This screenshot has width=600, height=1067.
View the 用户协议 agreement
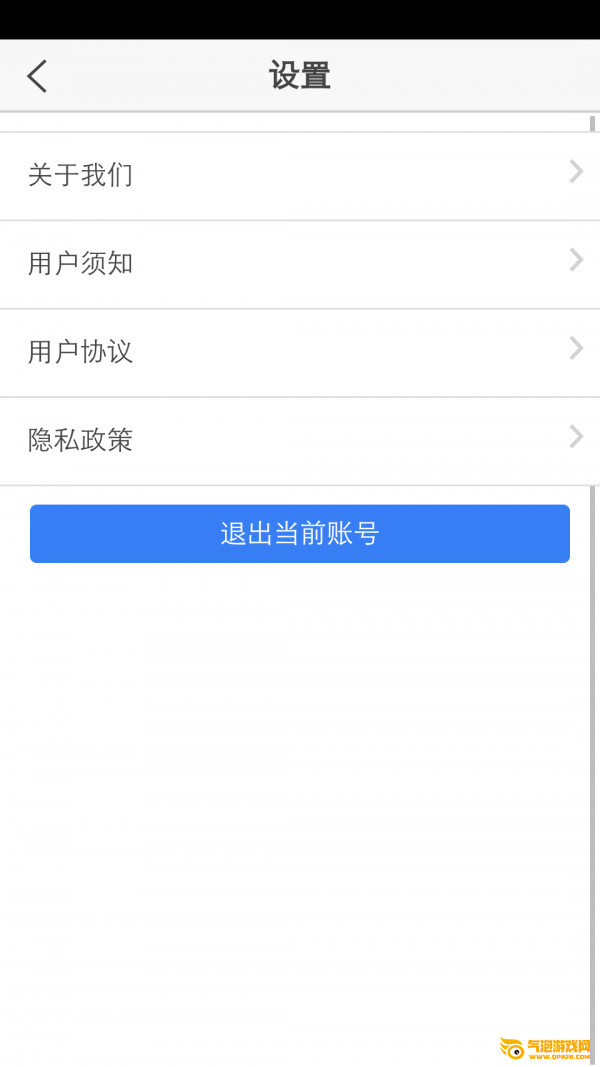click(300, 352)
